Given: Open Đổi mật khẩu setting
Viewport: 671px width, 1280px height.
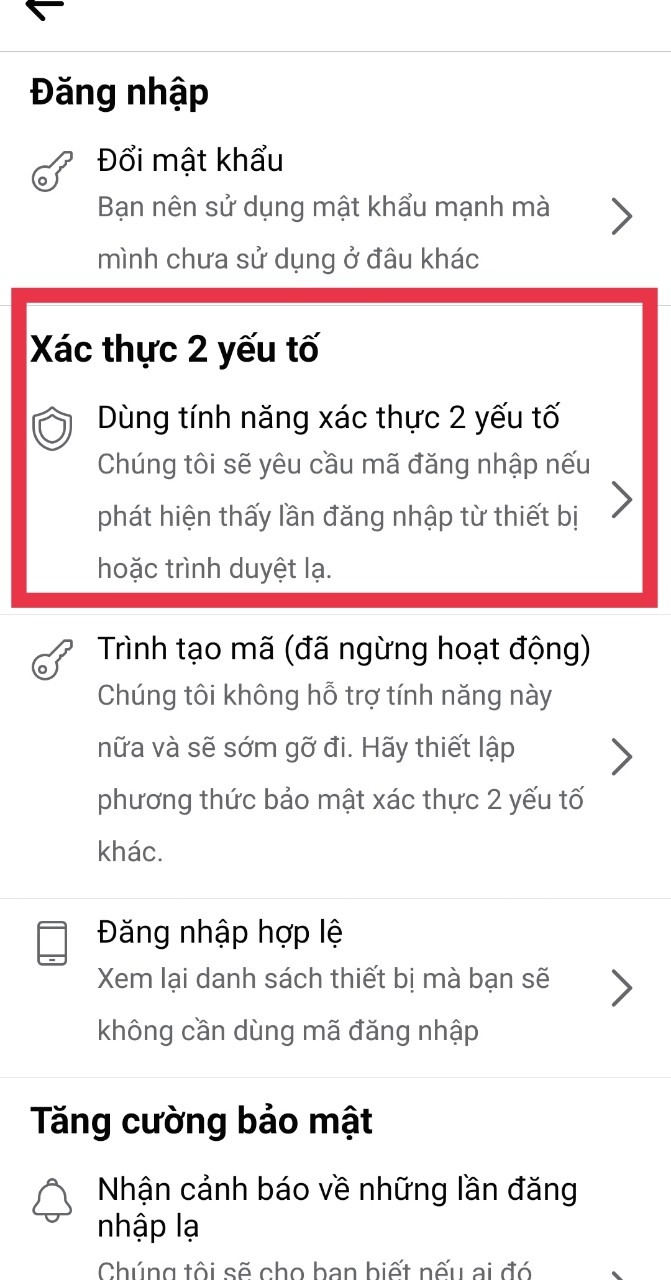Looking at the screenshot, I should pos(335,208).
